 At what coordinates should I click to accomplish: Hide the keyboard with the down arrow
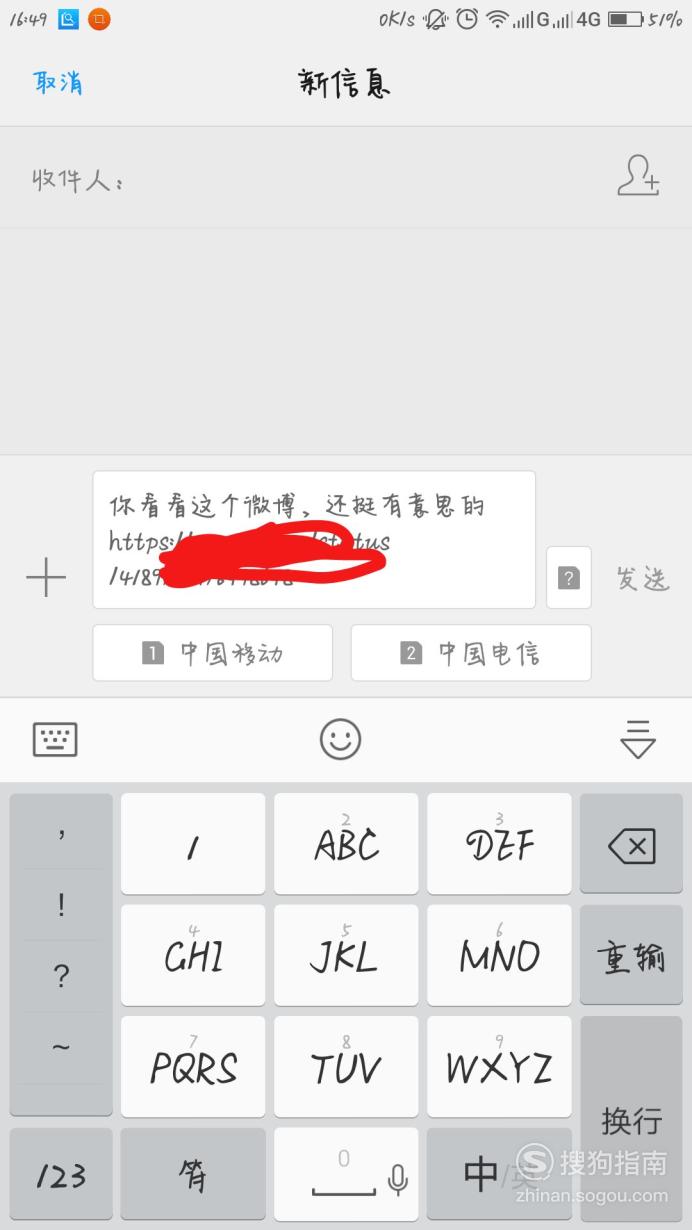[637, 740]
